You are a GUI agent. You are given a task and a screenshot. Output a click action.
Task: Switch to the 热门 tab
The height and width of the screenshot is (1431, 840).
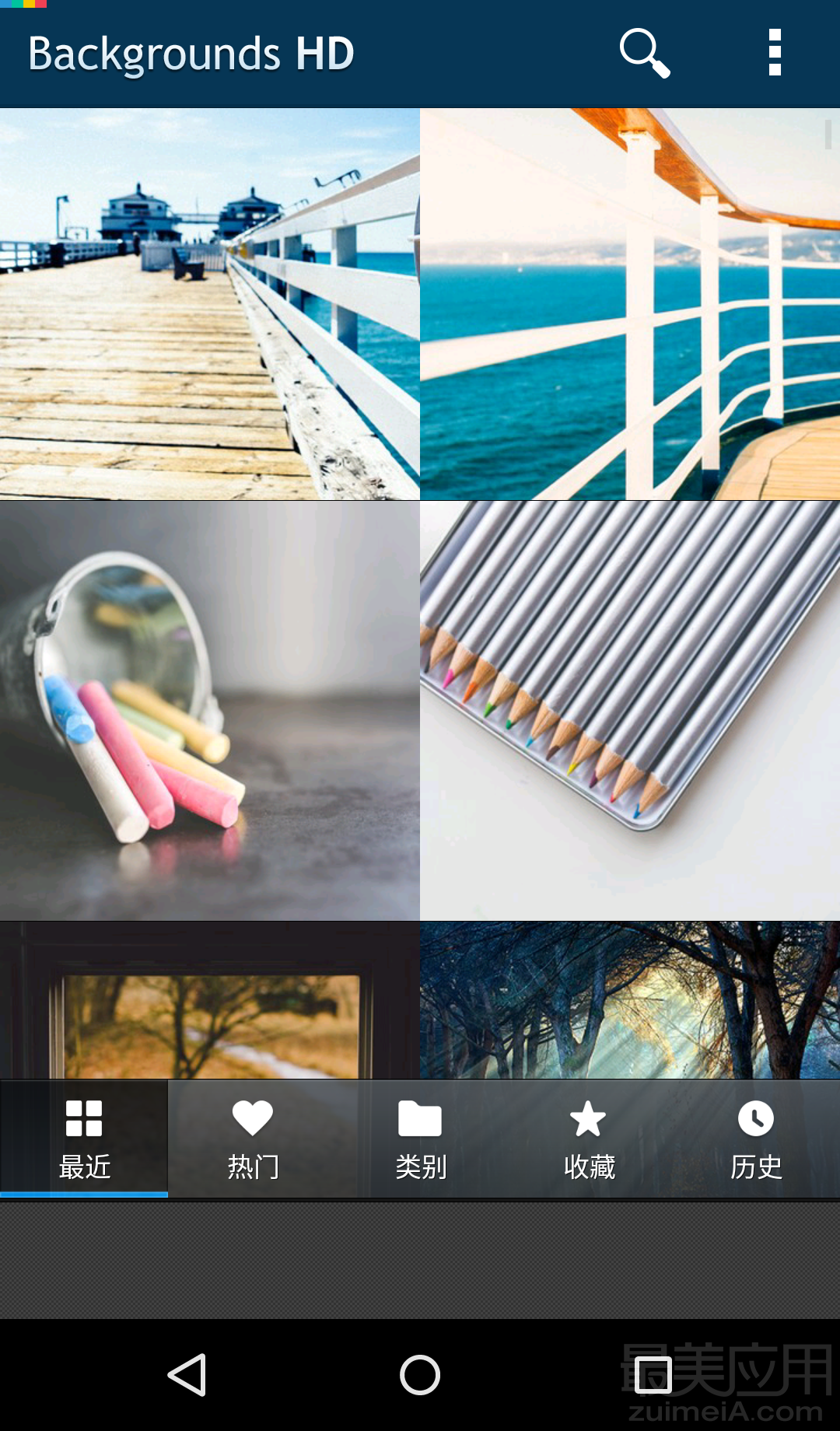pos(252,1139)
